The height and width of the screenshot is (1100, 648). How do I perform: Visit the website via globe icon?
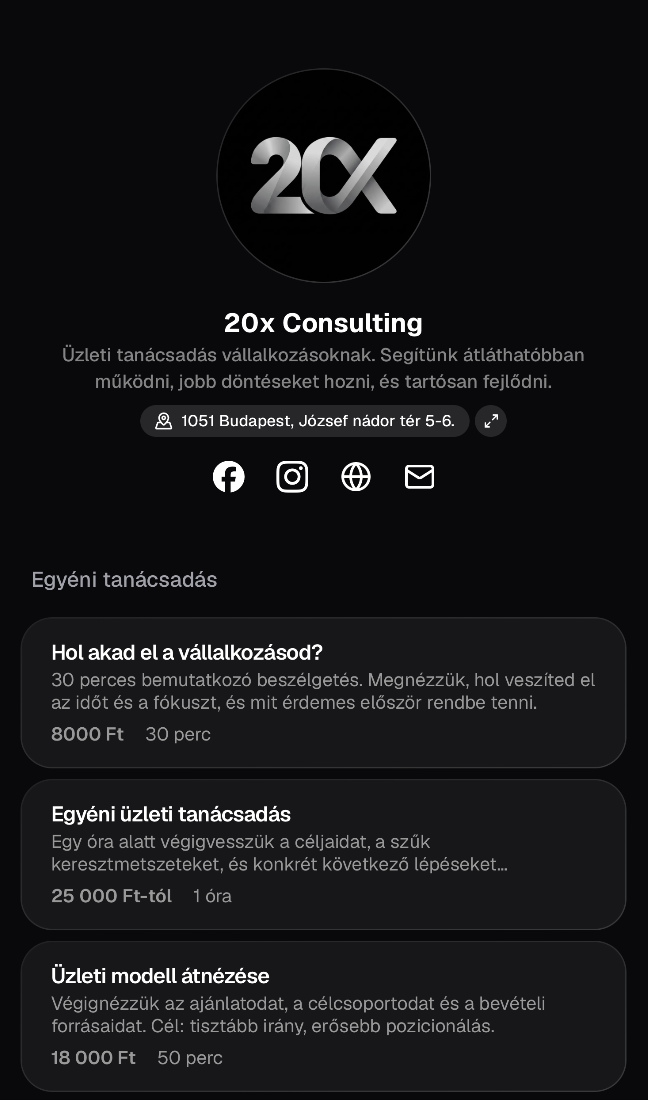pyautogui.click(x=356, y=477)
